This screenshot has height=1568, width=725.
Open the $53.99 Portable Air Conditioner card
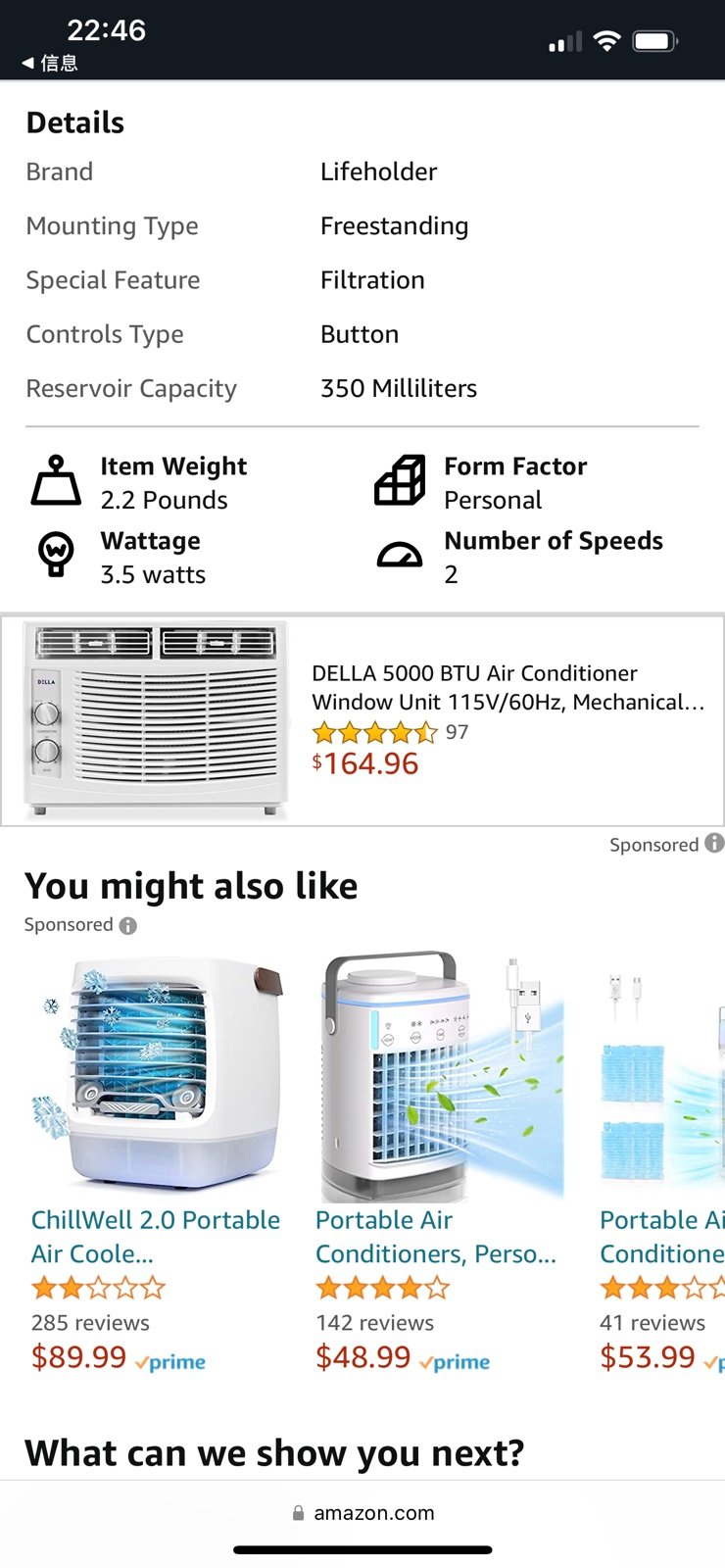[662, 1161]
